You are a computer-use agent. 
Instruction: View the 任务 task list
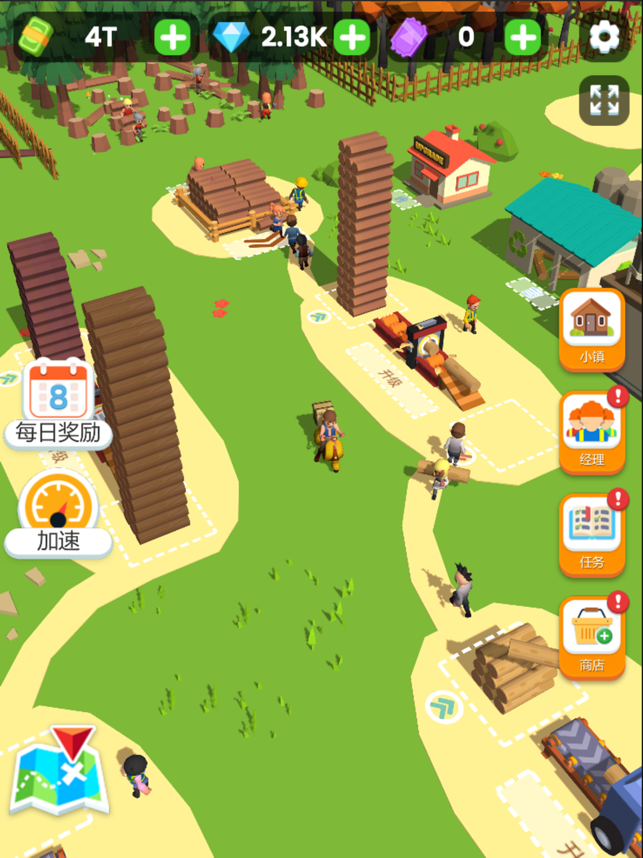click(591, 534)
